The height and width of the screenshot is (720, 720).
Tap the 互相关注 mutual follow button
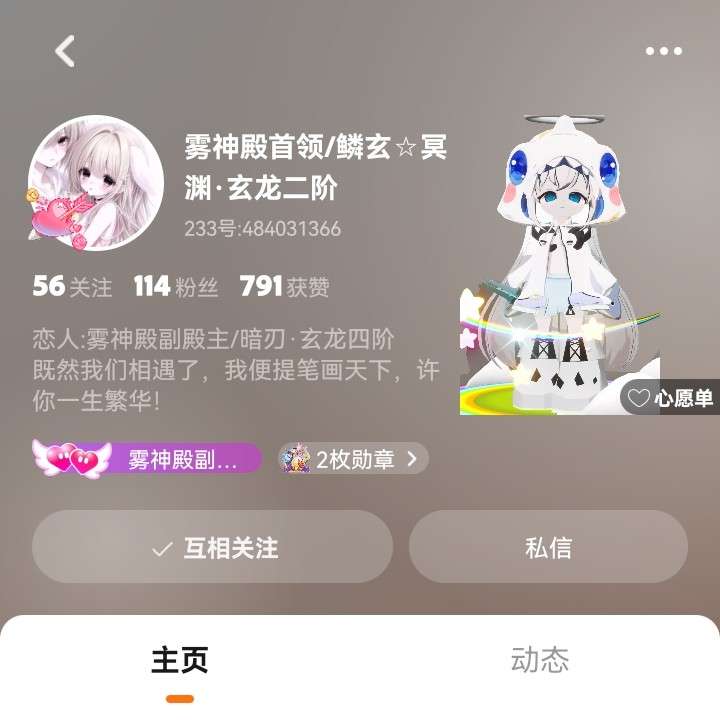(212, 547)
